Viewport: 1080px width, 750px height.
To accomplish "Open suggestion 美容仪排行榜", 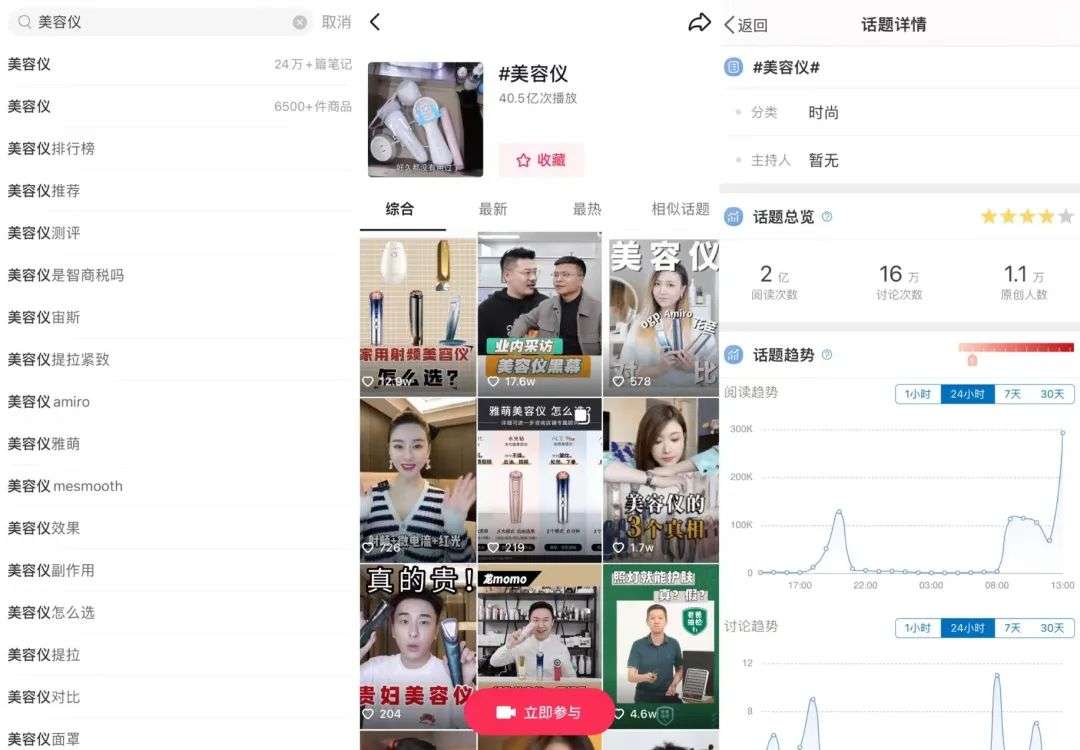I will 51,148.
